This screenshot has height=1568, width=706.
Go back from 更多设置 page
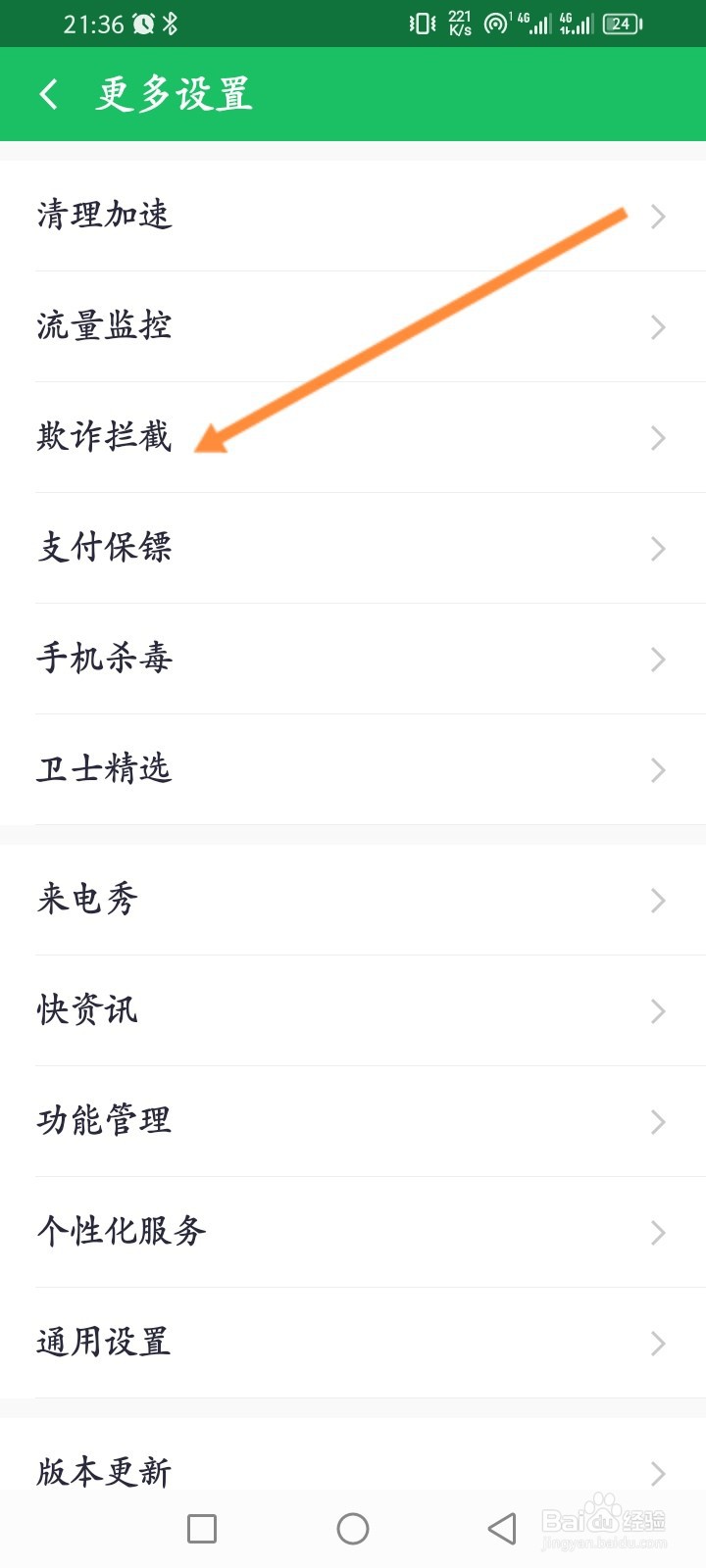tap(49, 95)
